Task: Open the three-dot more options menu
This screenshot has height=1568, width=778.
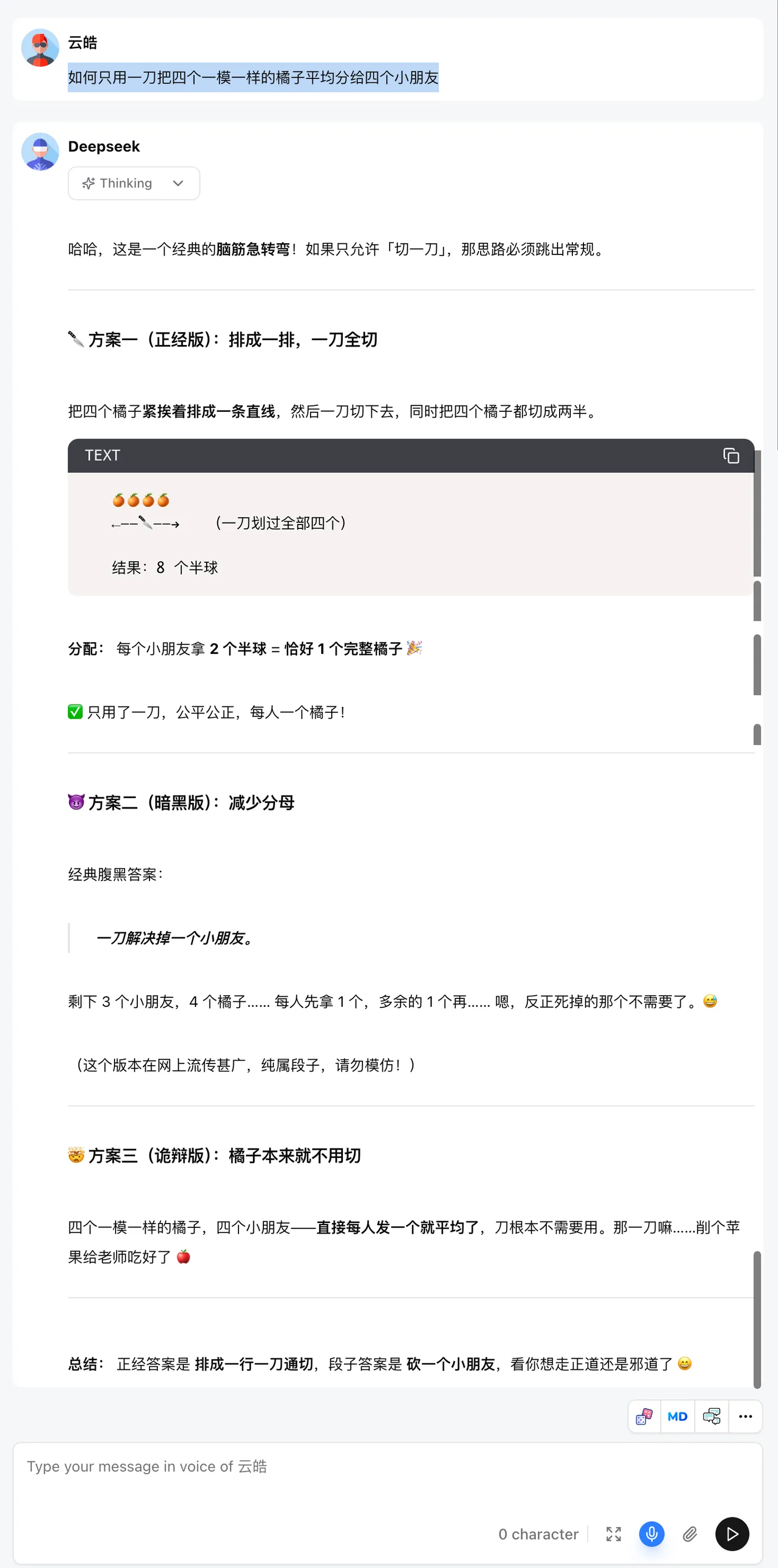Action: pos(745,1416)
